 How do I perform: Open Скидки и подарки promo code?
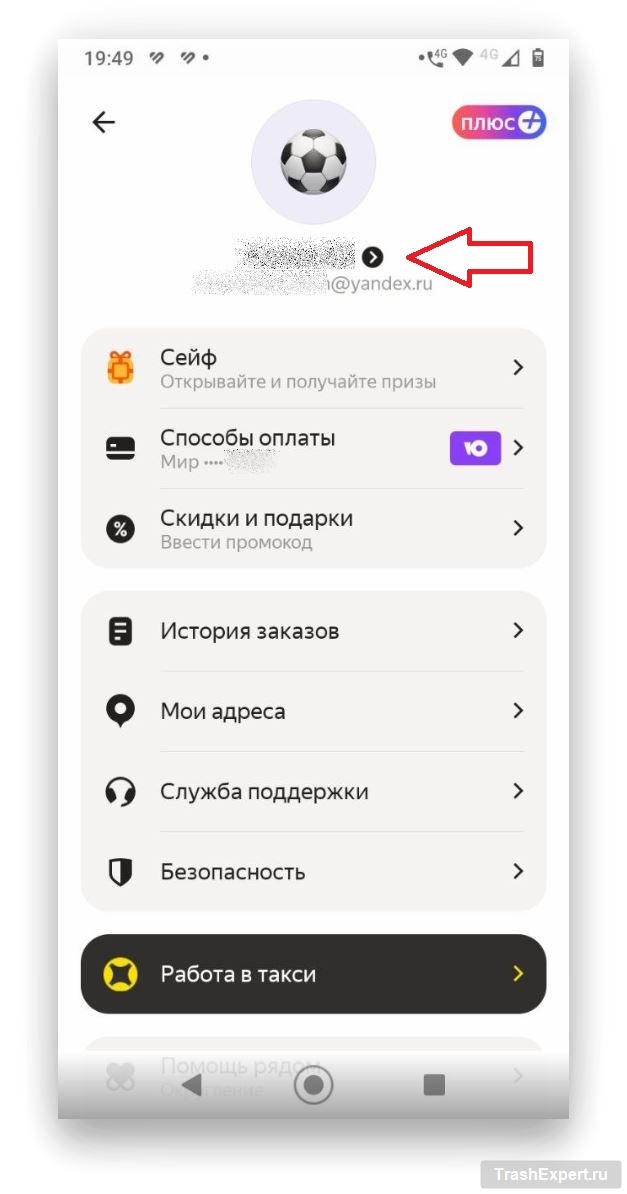click(313, 528)
